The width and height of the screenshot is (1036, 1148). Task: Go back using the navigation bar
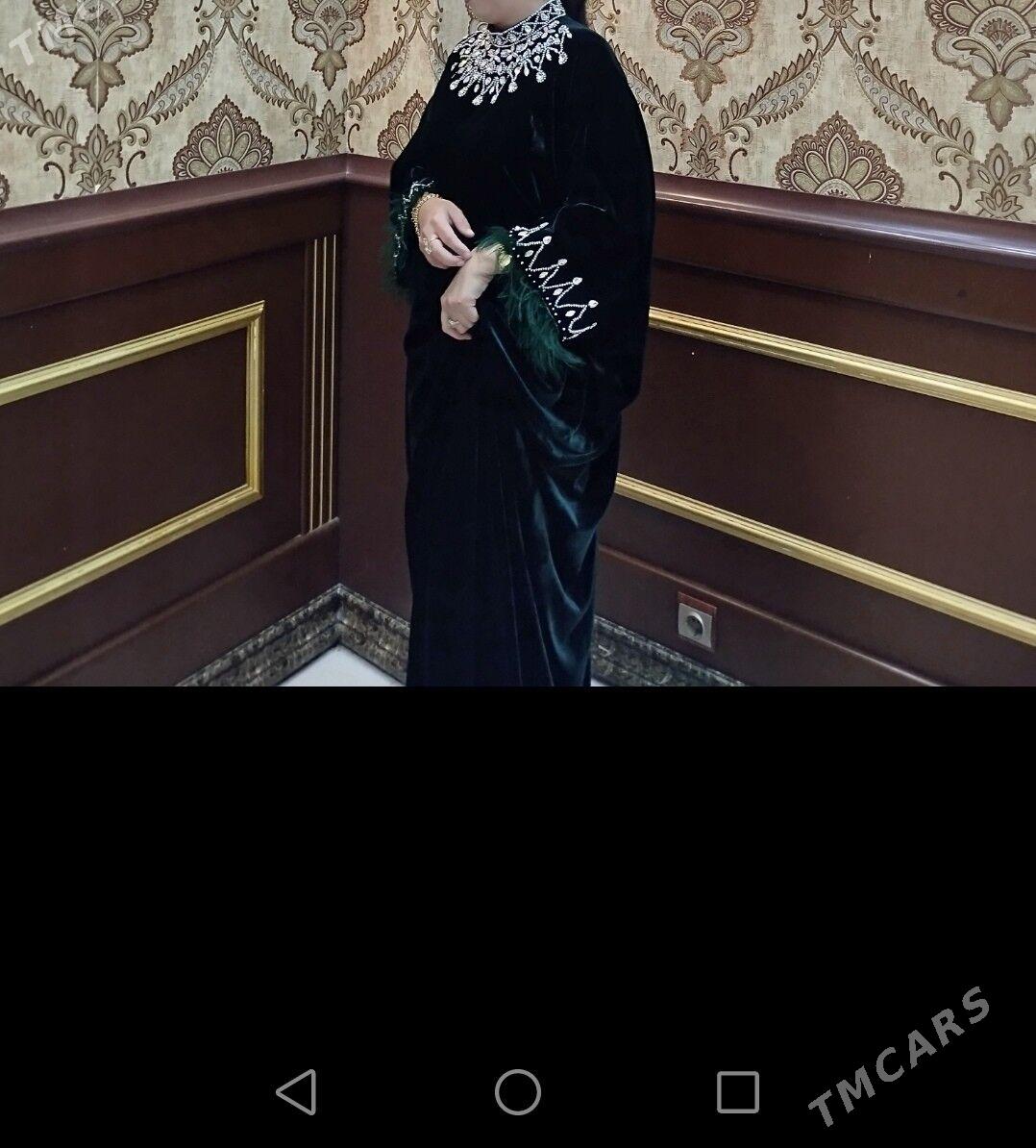[297, 1092]
